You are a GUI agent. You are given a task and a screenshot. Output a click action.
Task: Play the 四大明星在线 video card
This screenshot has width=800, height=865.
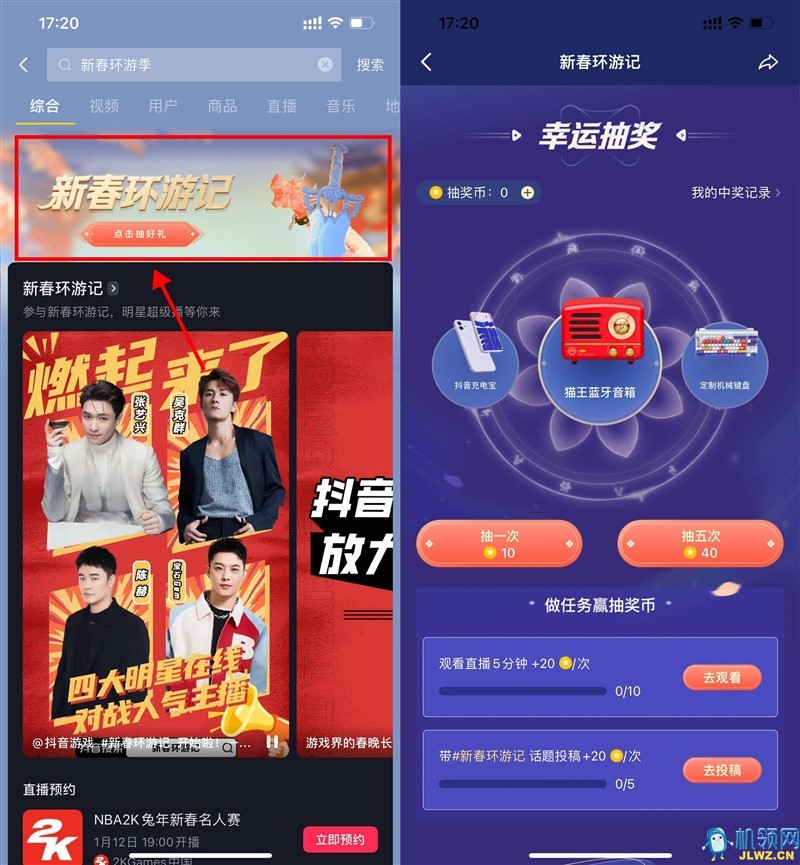[x=155, y=540]
